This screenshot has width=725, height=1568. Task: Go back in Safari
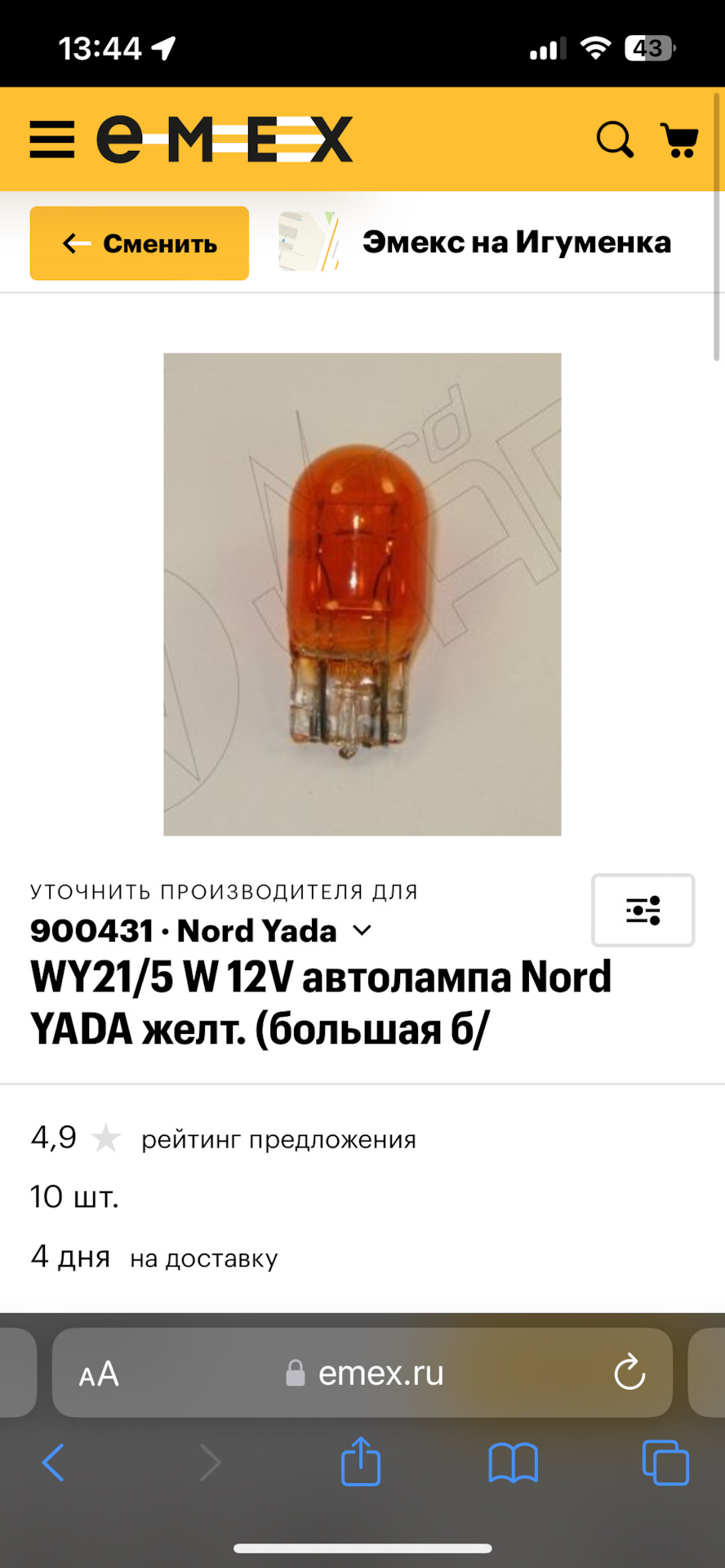(53, 1462)
